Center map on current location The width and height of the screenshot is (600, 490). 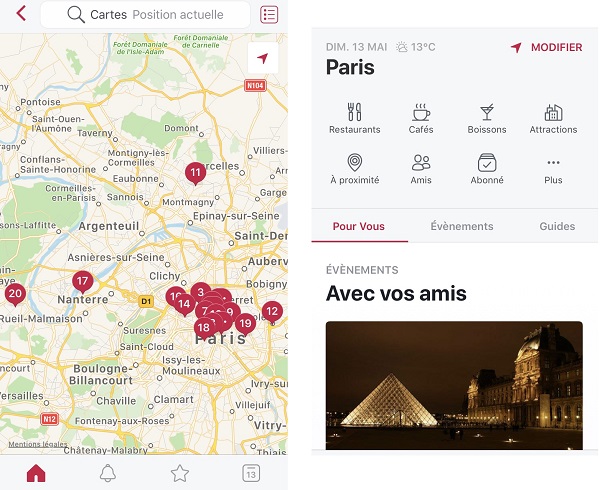(x=262, y=58)
